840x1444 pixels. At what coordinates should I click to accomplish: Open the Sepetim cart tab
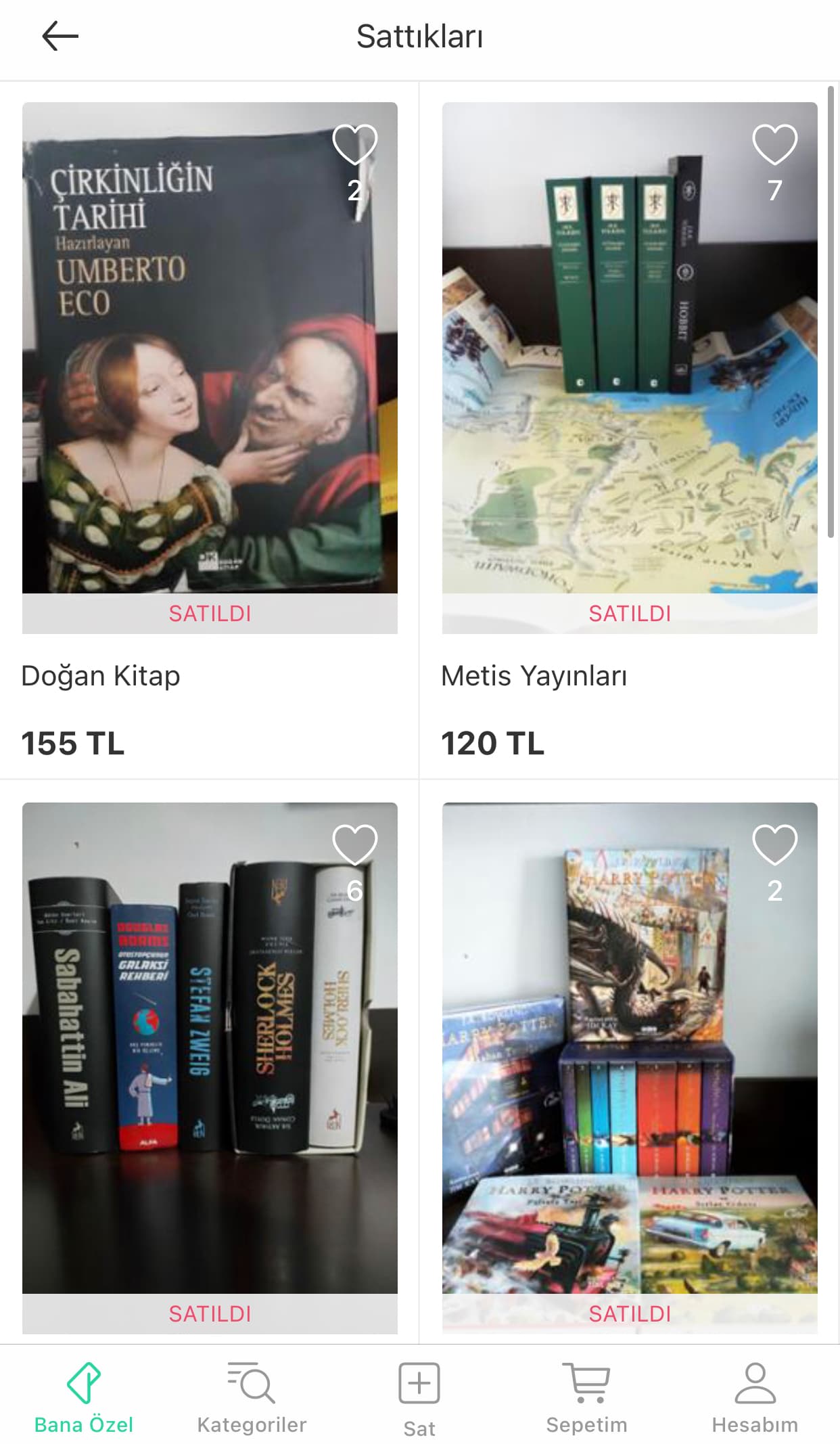[x=586, y=1398]
